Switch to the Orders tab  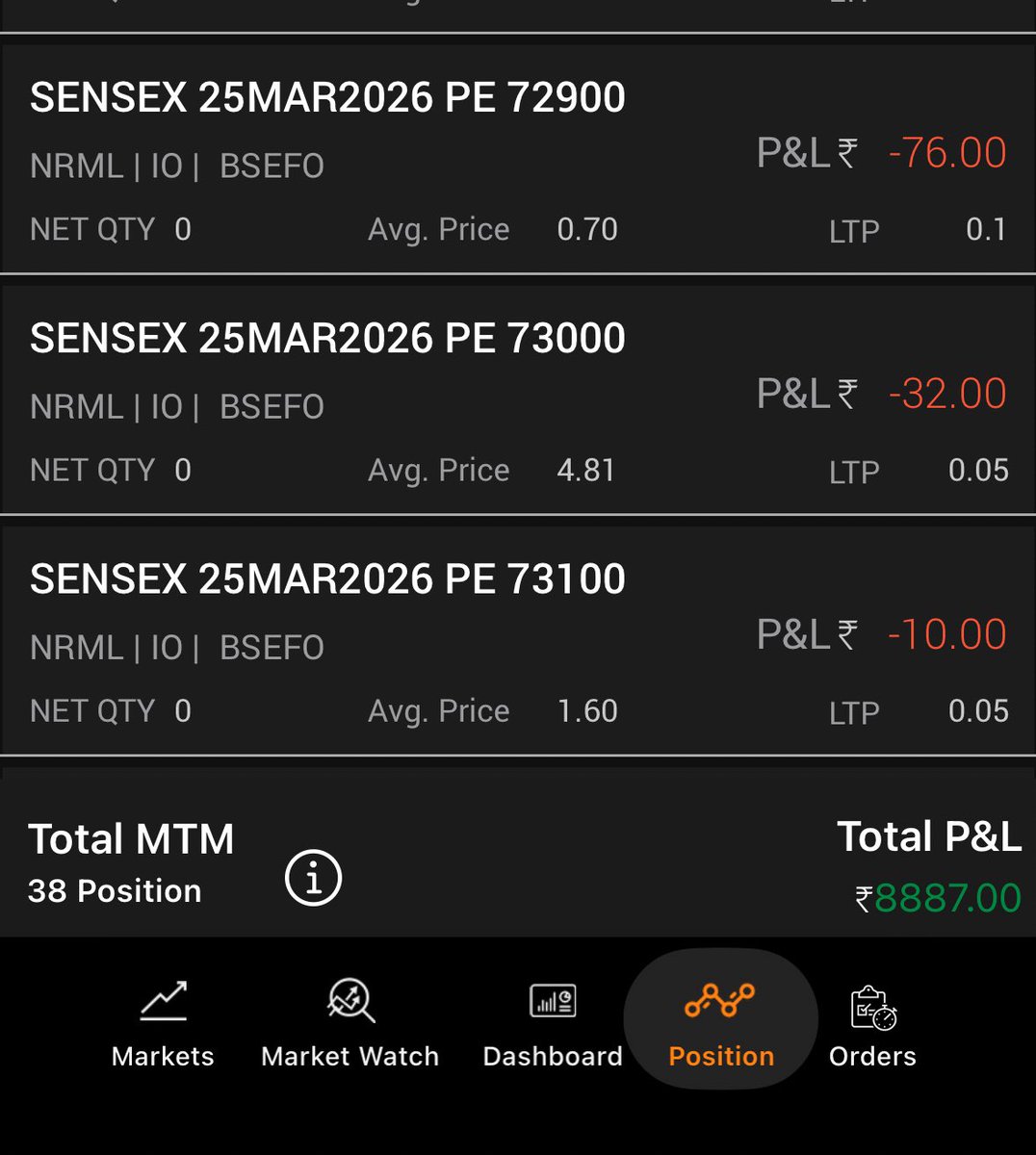coord(872,1024)
